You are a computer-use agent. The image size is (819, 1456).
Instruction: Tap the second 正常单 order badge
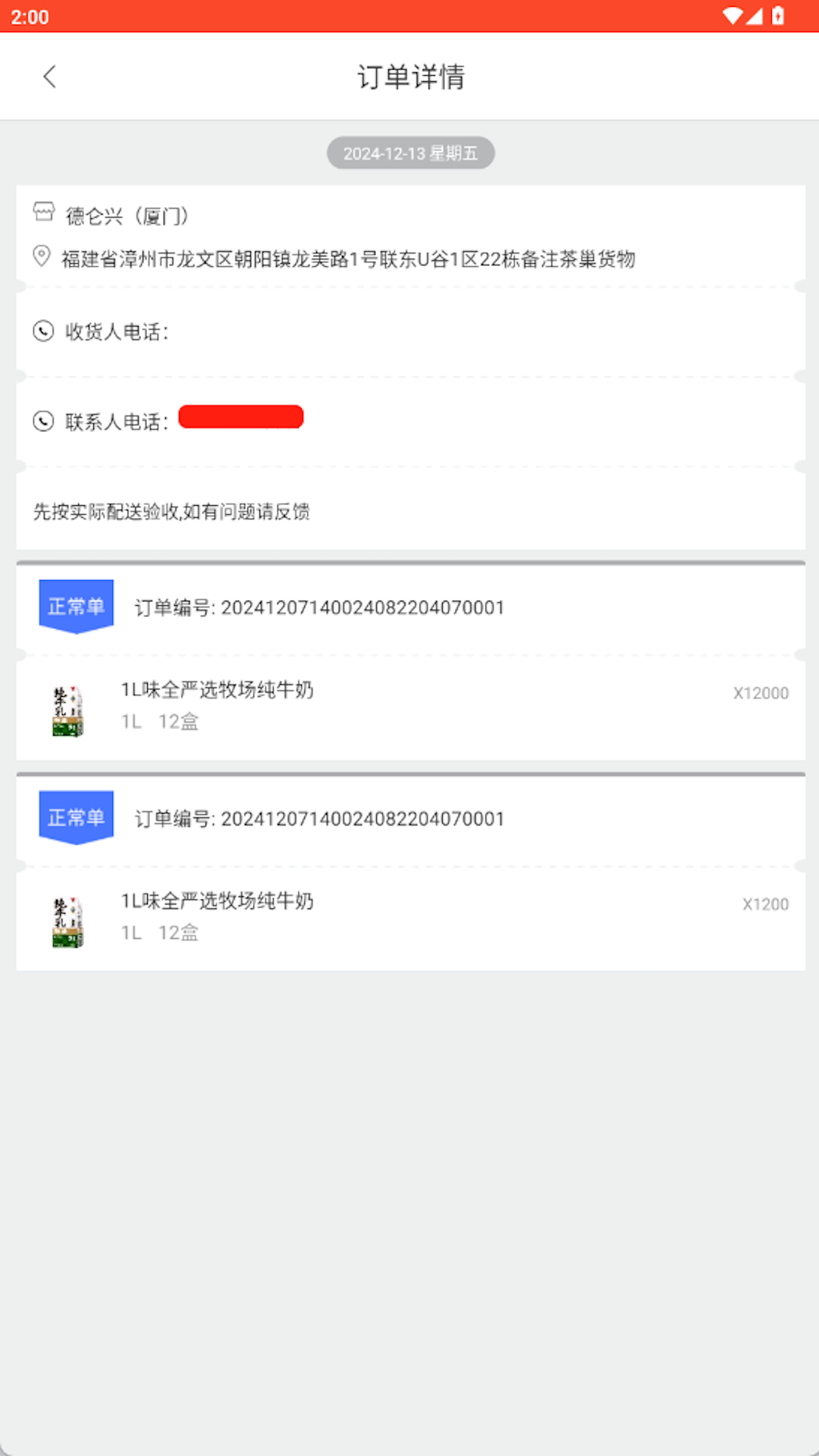coord(76,814)
